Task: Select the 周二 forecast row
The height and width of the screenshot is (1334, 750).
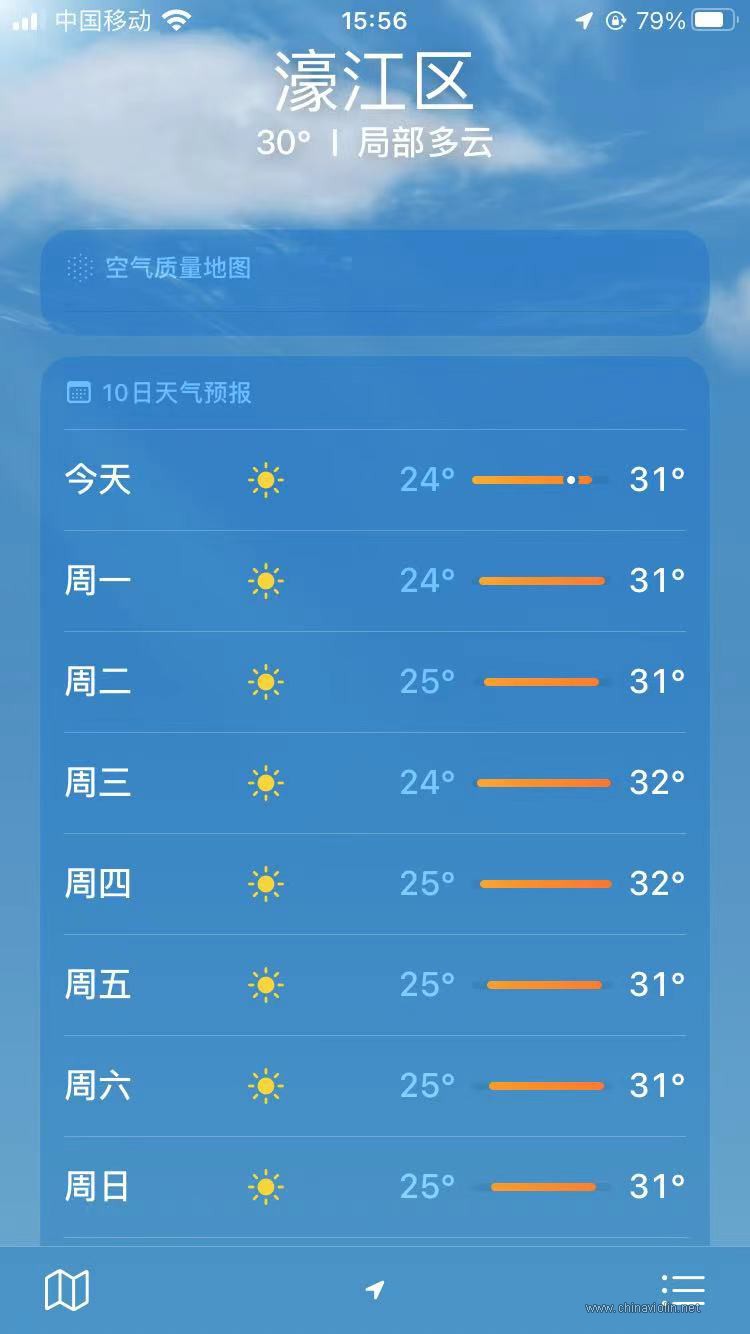Action: coord(374,681)
